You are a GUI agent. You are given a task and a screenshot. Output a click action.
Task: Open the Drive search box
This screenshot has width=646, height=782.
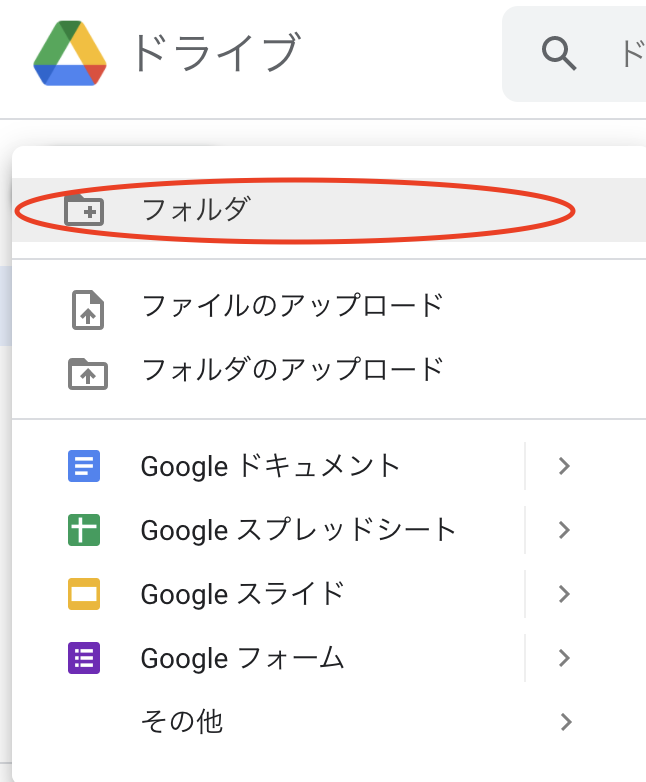[x=590, y=53]
